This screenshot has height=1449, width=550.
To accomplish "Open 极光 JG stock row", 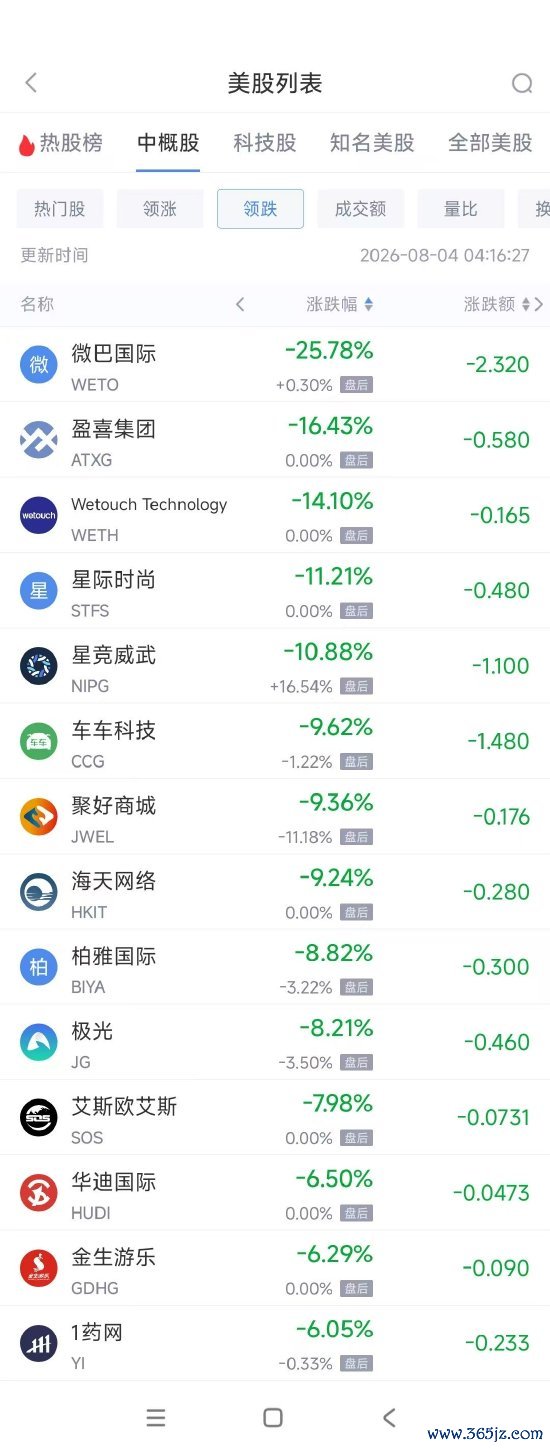I will click(275, 1042).
